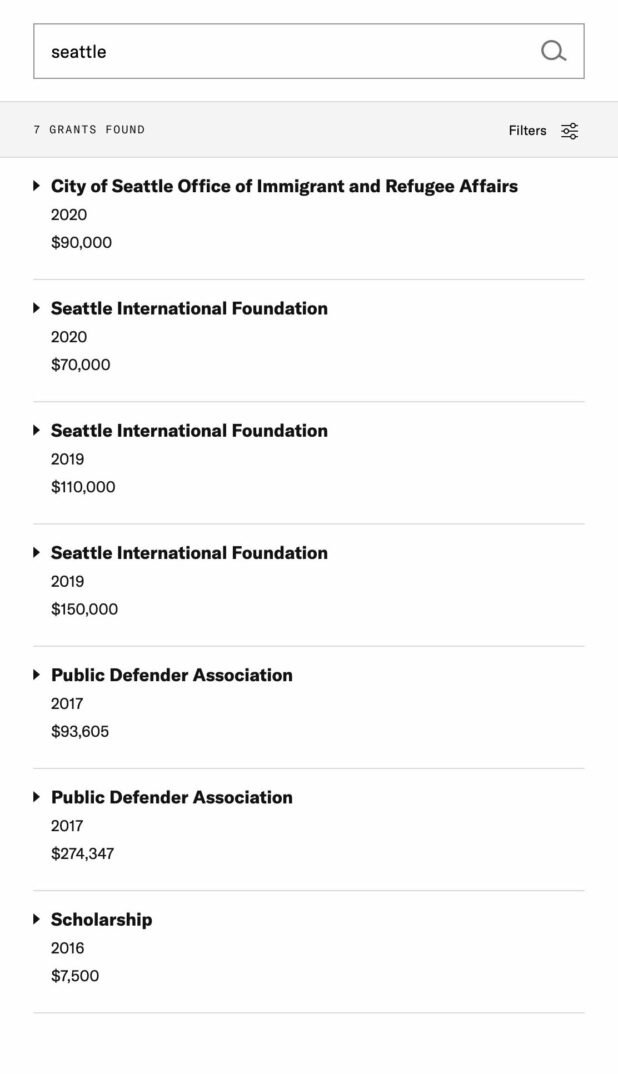618x1074 pixels.
Task: Expand Seattle International Foundation $110,000 grant
Action: coord(189,430)
